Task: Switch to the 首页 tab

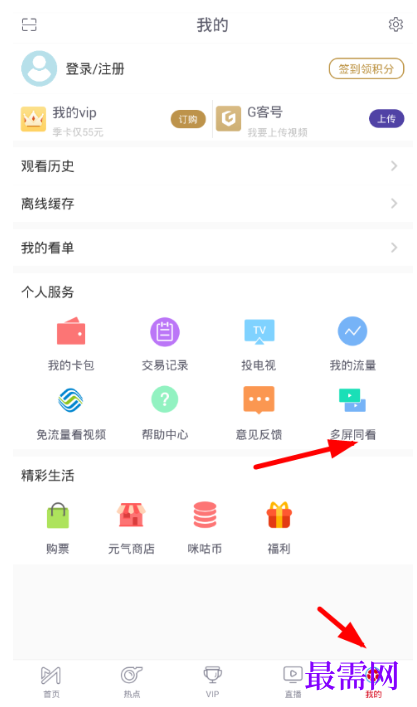Action: pos(51,681)
